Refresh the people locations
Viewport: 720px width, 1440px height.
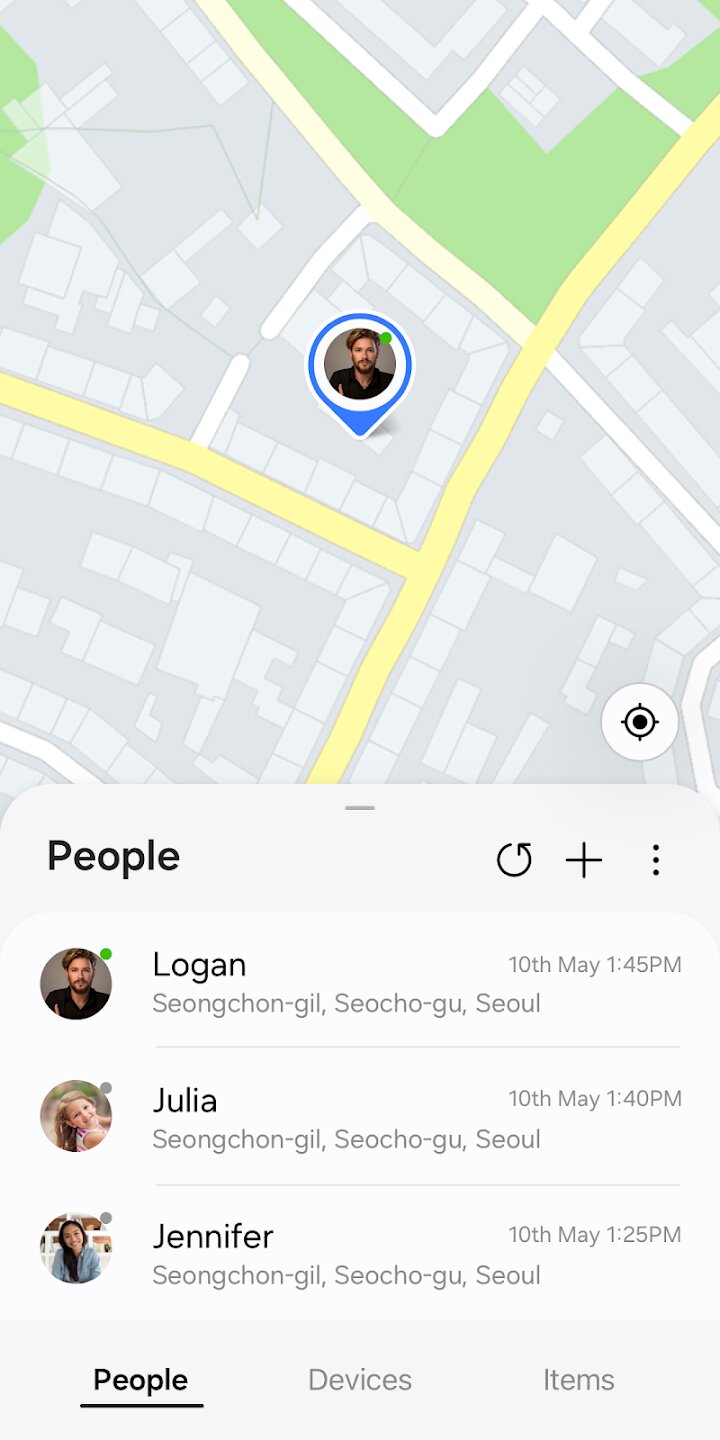coord(514,860)
